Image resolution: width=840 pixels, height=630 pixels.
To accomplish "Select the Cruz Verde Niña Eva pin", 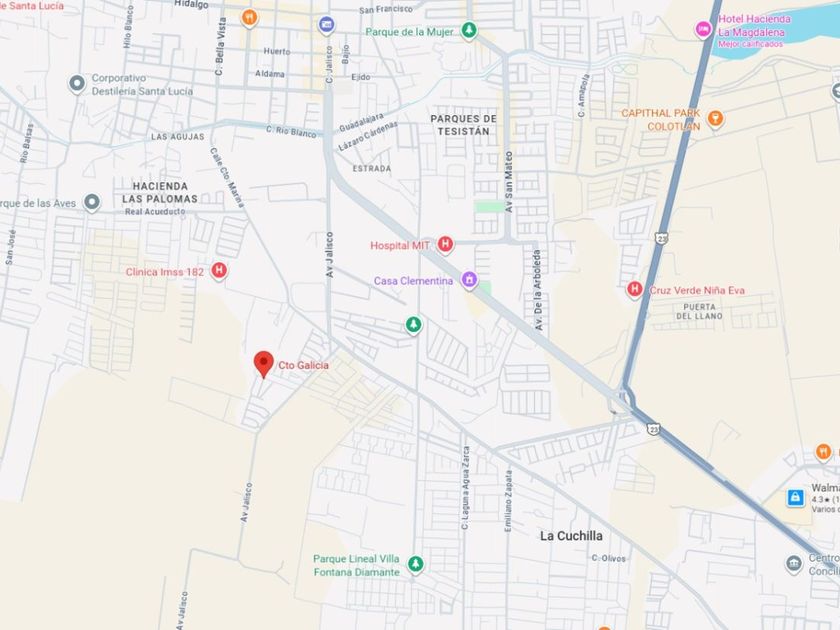I will [x=635, y=290].
